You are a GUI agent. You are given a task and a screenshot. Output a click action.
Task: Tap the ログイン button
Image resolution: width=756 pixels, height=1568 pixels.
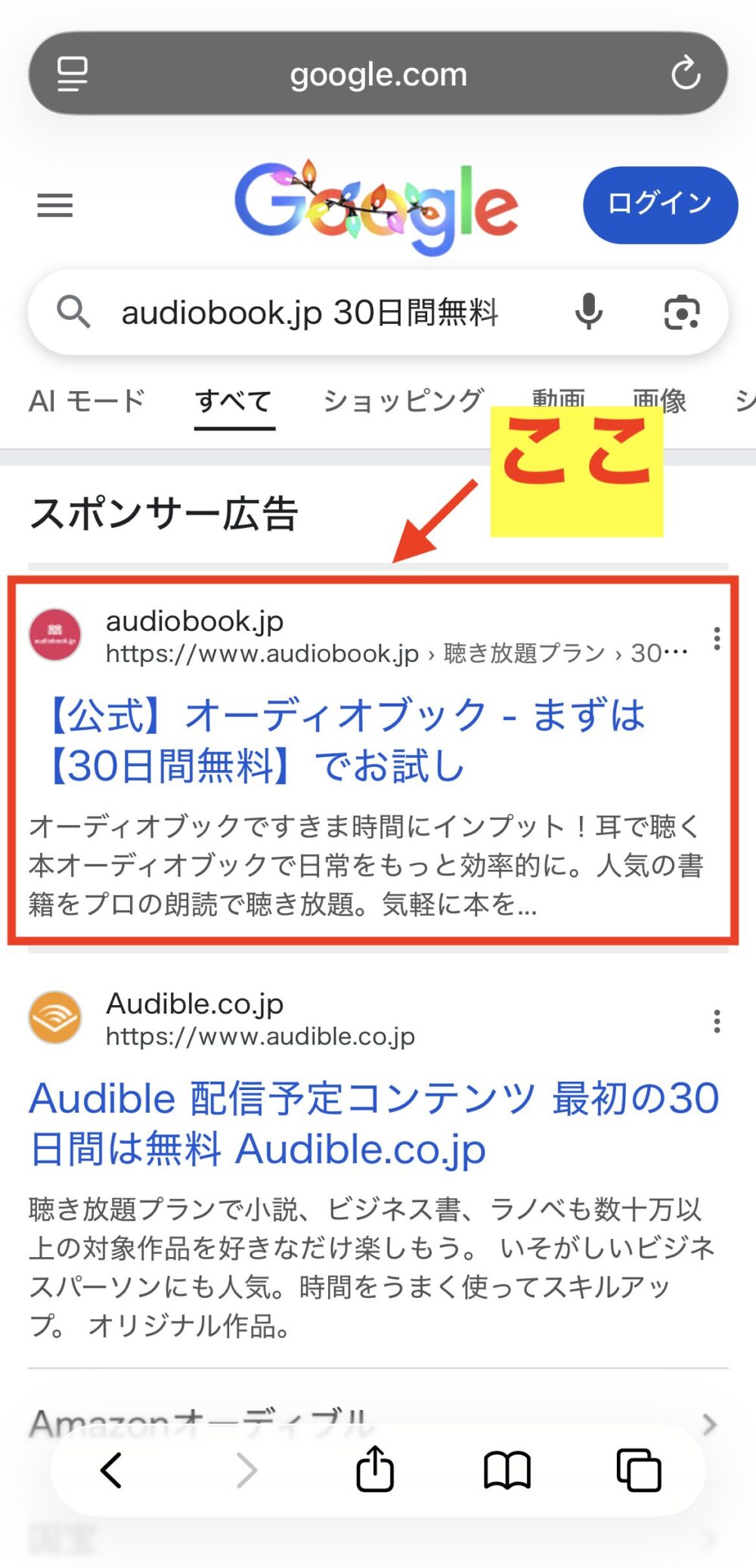(658, 203)
